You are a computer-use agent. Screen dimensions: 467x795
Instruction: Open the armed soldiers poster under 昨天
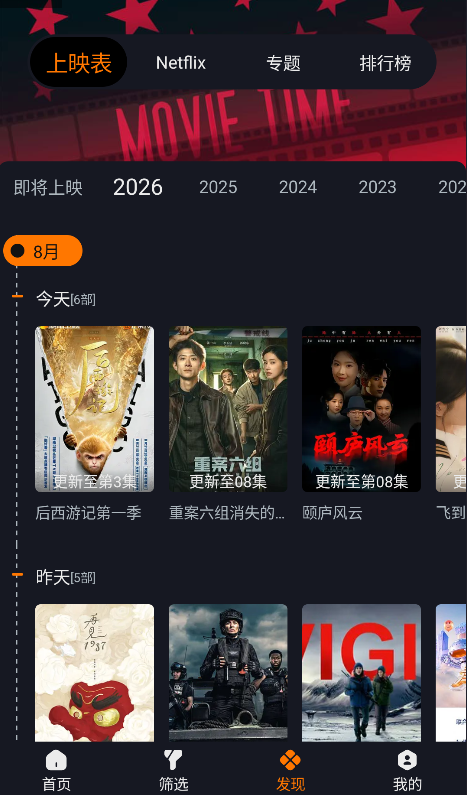[x=228, y=673]
